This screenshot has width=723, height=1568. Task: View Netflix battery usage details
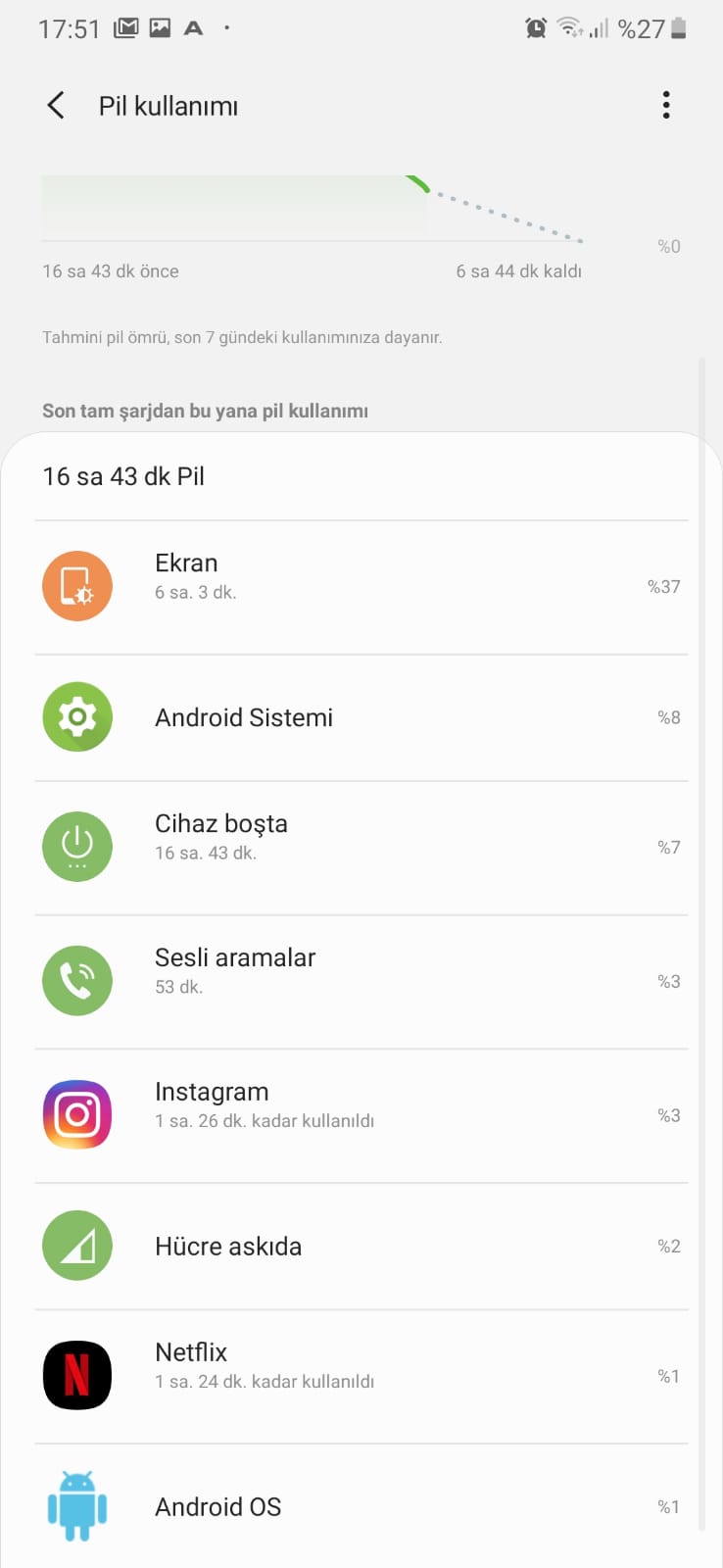[361, 1377]
